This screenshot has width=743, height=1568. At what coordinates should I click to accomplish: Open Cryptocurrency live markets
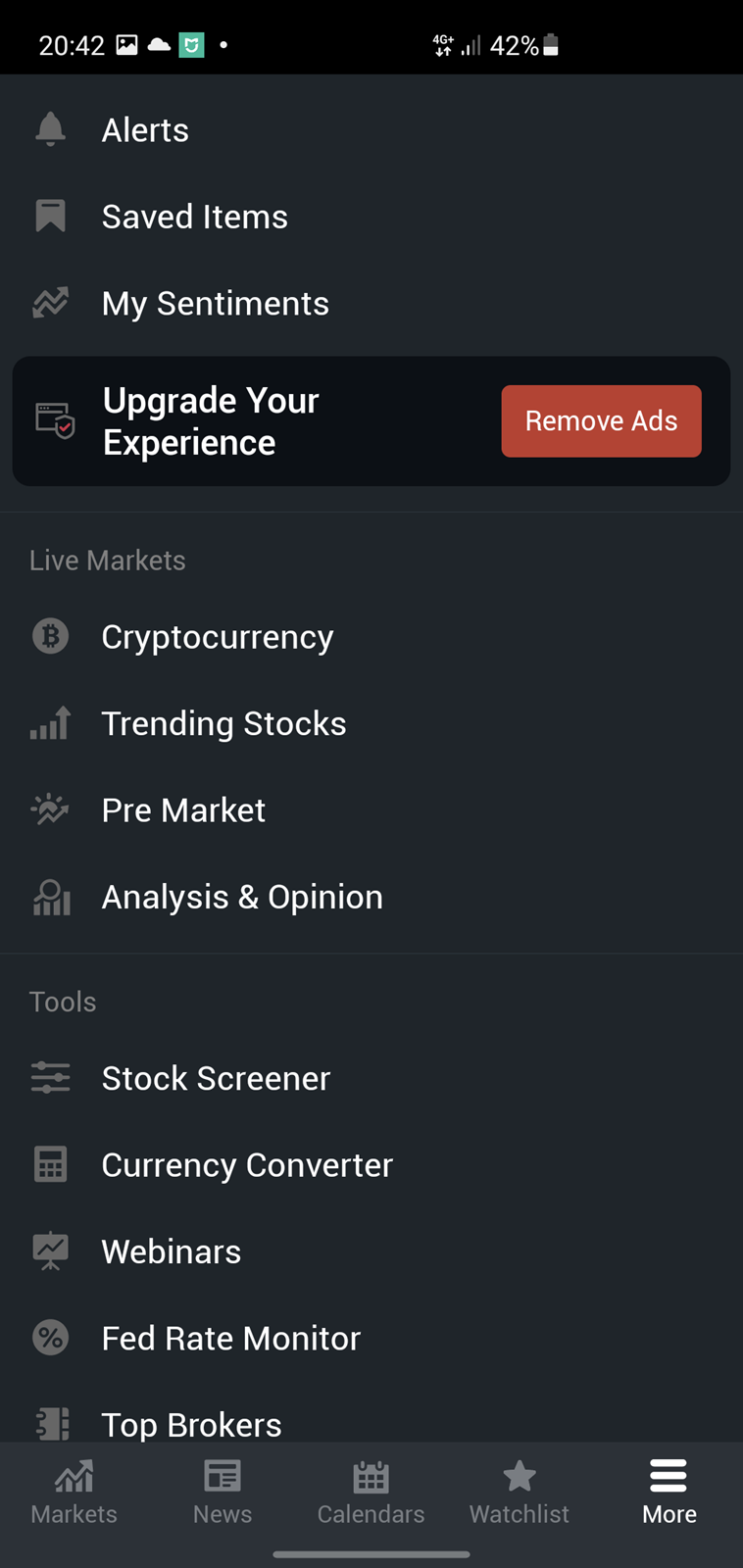(371, 637)
